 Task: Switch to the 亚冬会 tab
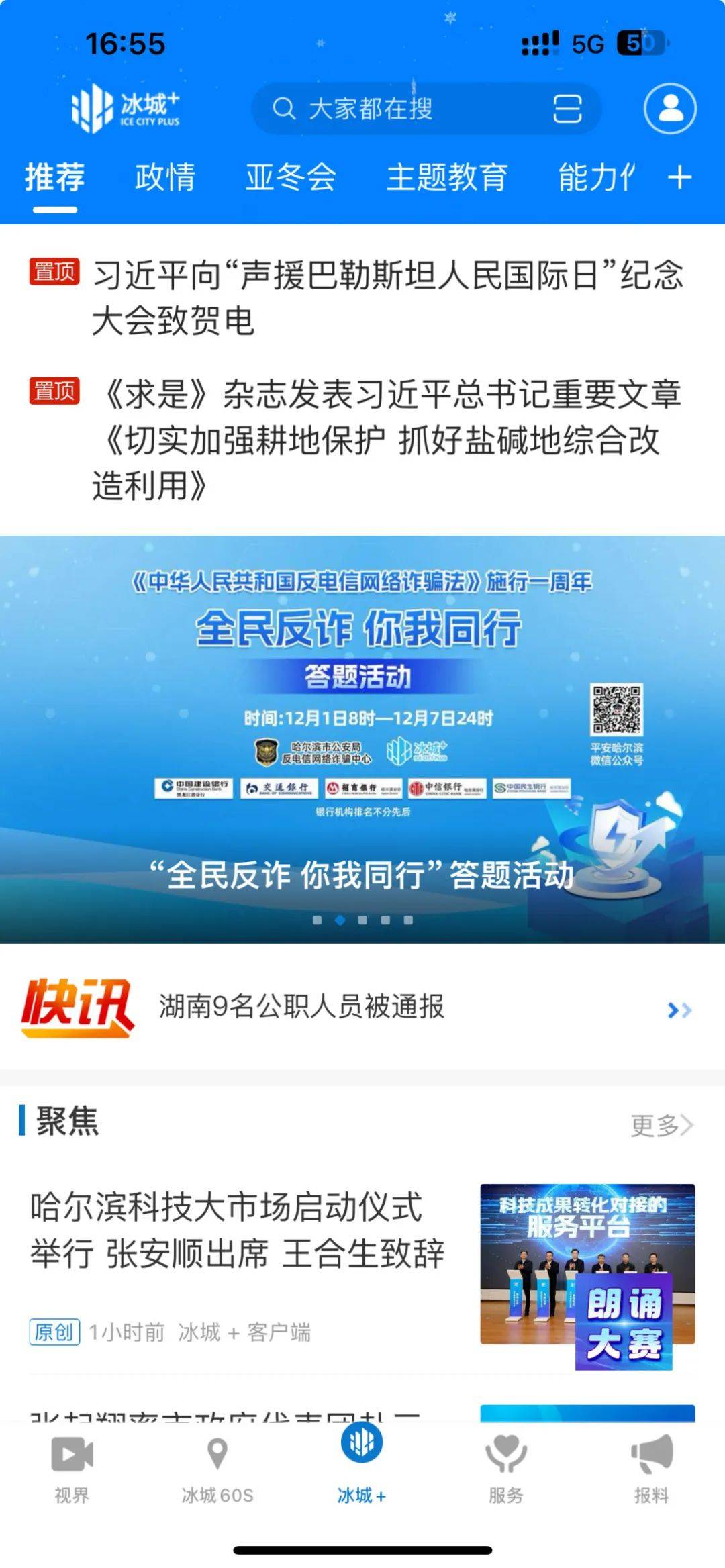(291, 178)
